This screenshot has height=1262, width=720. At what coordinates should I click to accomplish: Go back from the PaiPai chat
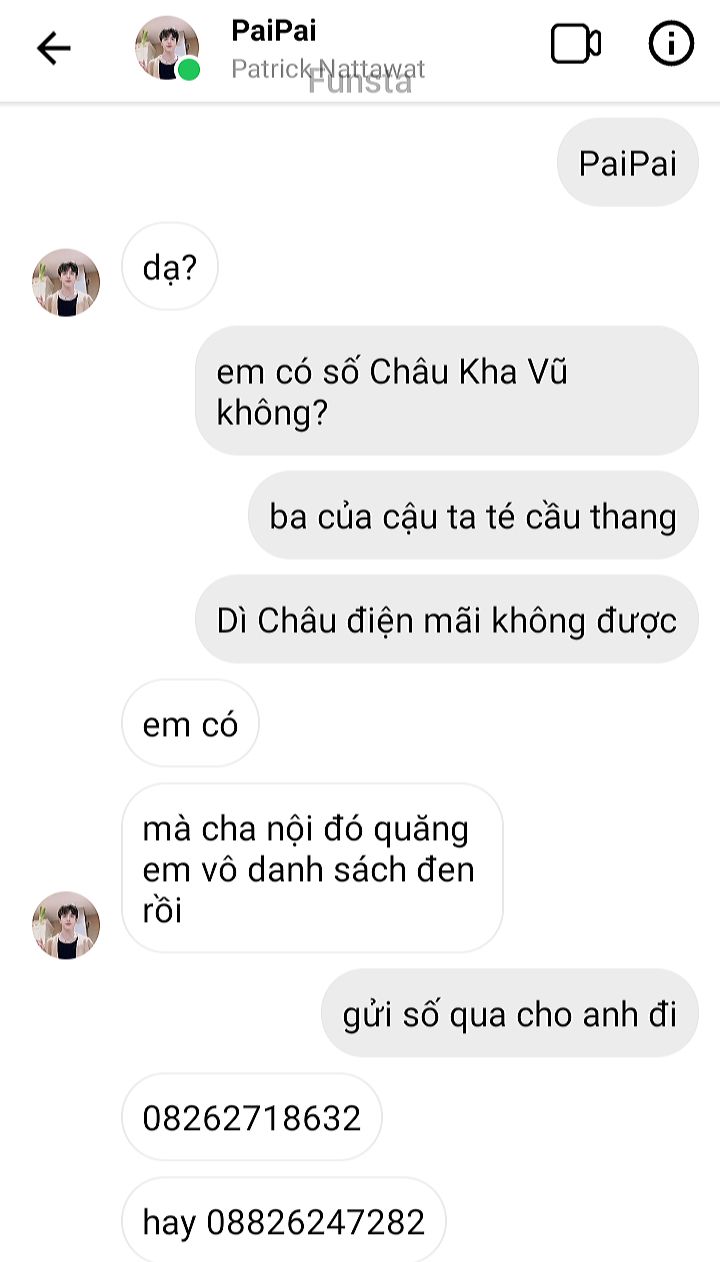(53, 48)
